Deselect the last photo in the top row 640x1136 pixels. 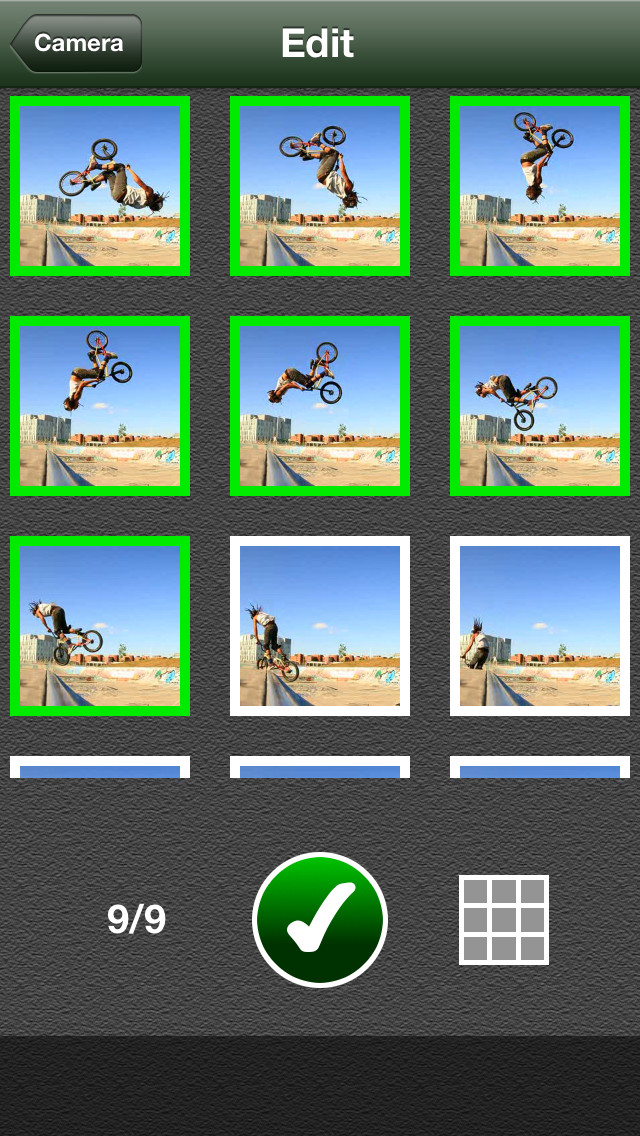(x=540, y=186)
